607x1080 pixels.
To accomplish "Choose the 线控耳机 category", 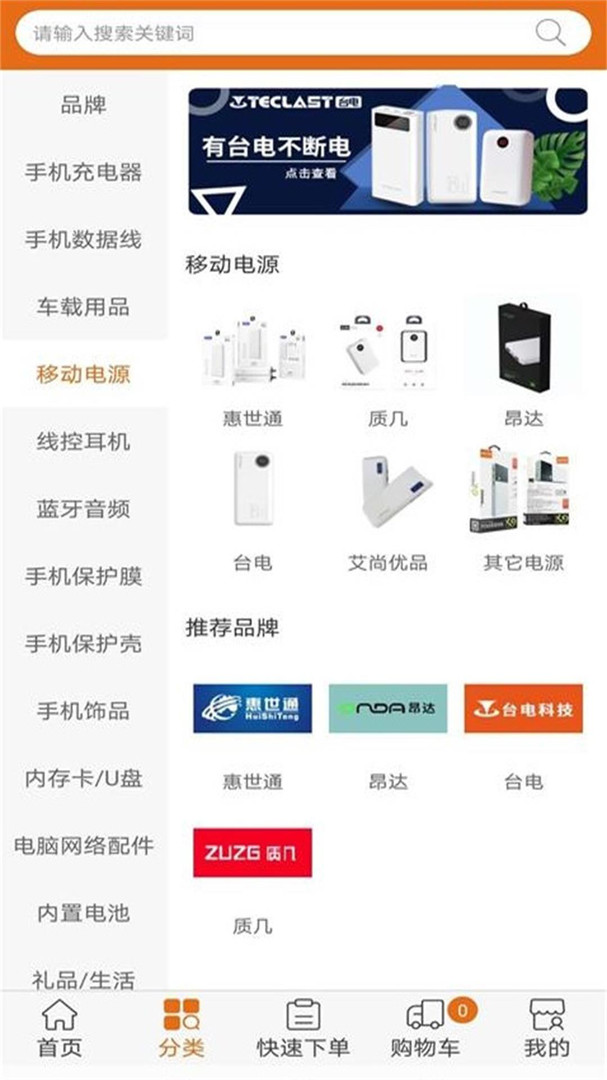I will point(84,442).
